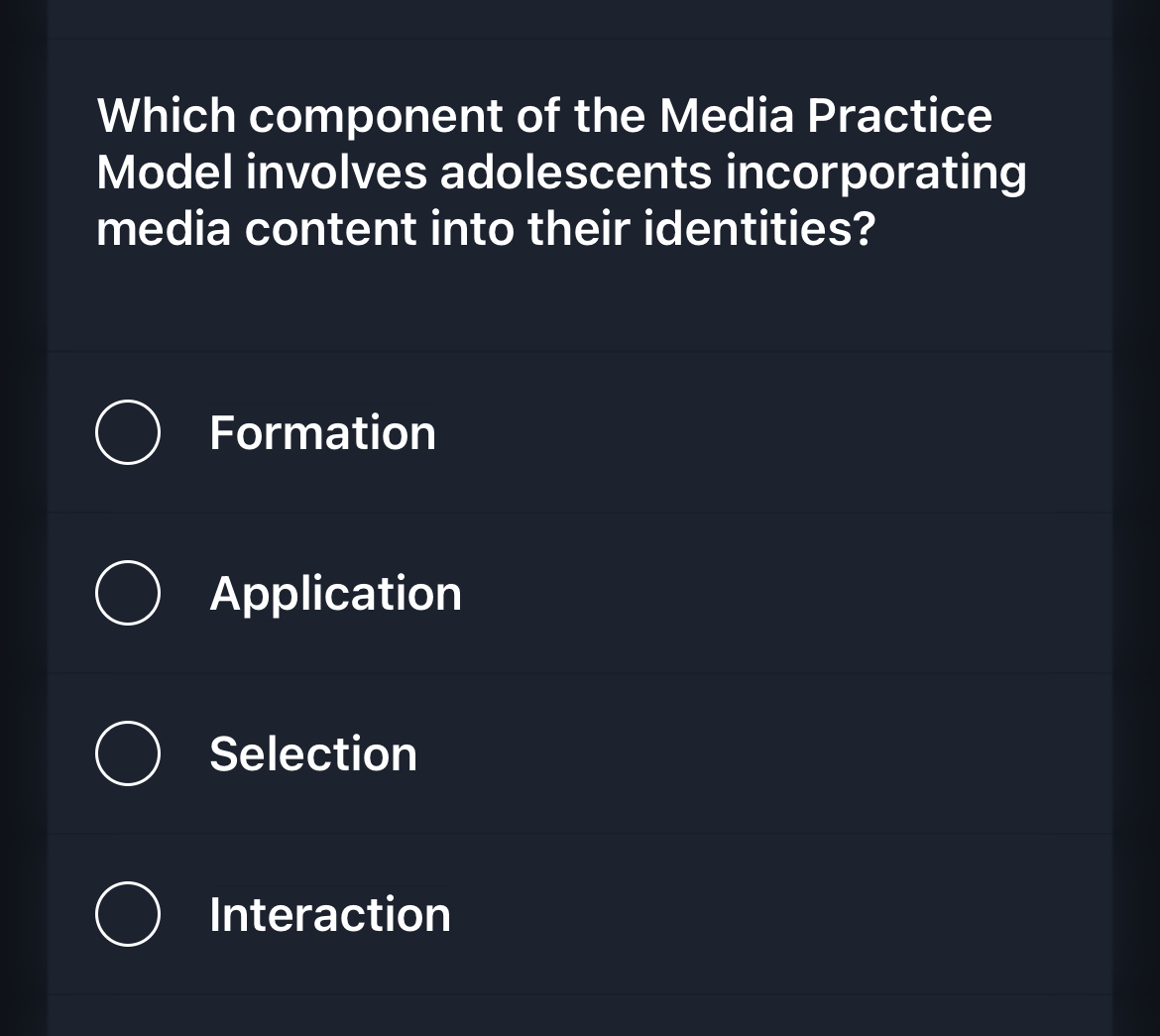
Task: Pick the Selection radio option
Action: [128, 754]
